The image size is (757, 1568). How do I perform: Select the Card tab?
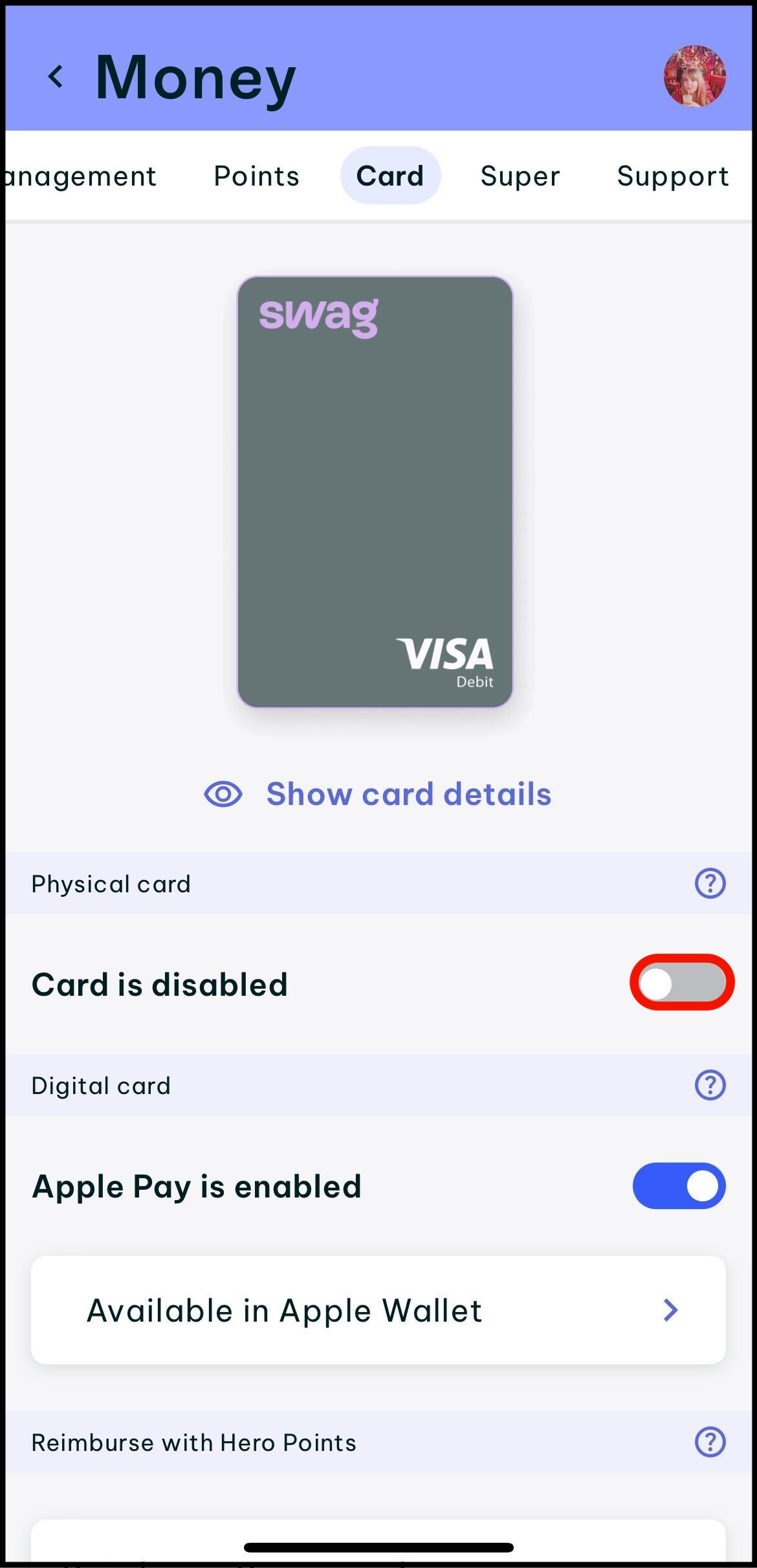click(390, 176)
